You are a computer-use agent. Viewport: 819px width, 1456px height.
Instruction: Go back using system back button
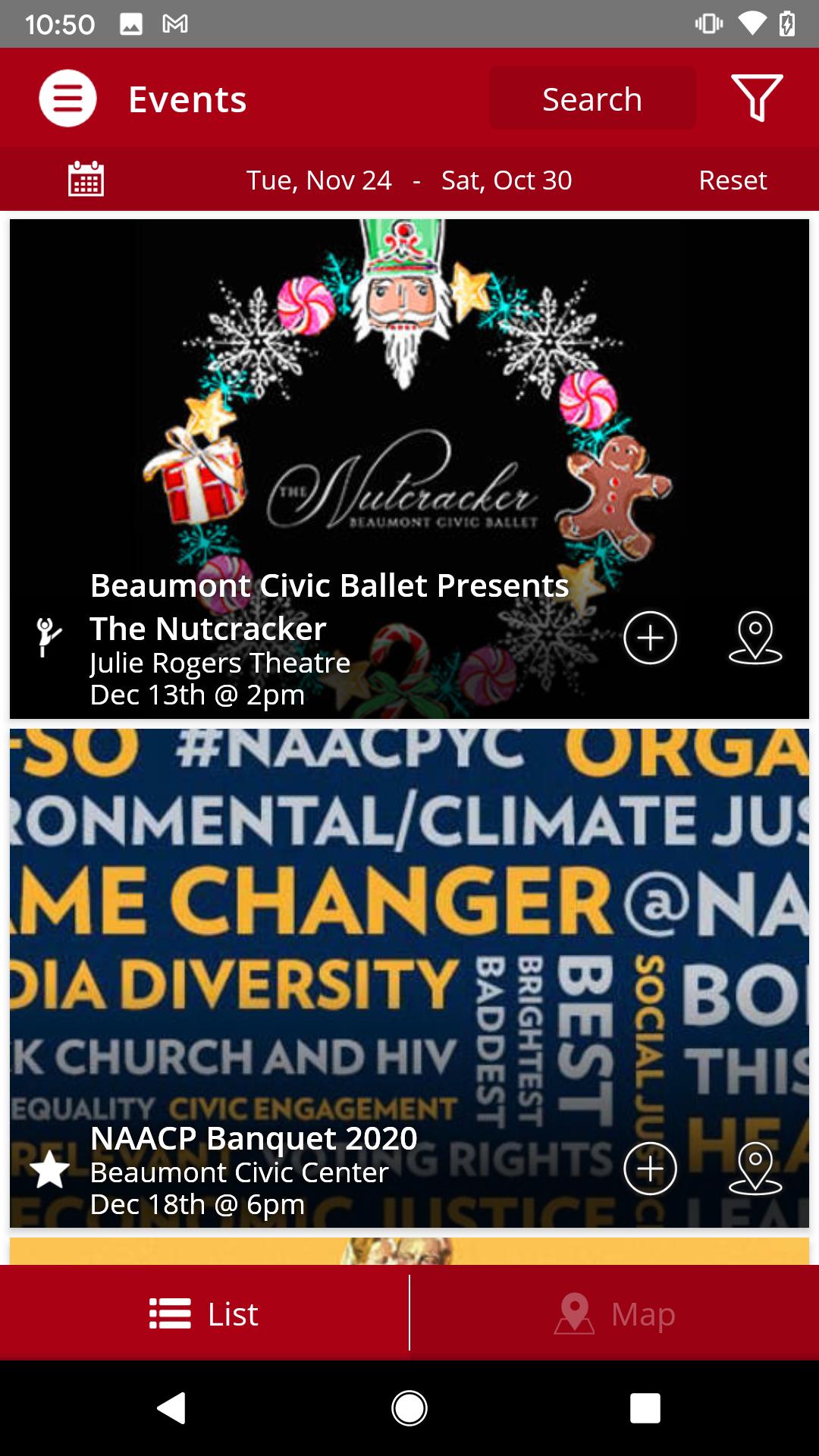click(171, 1408)
